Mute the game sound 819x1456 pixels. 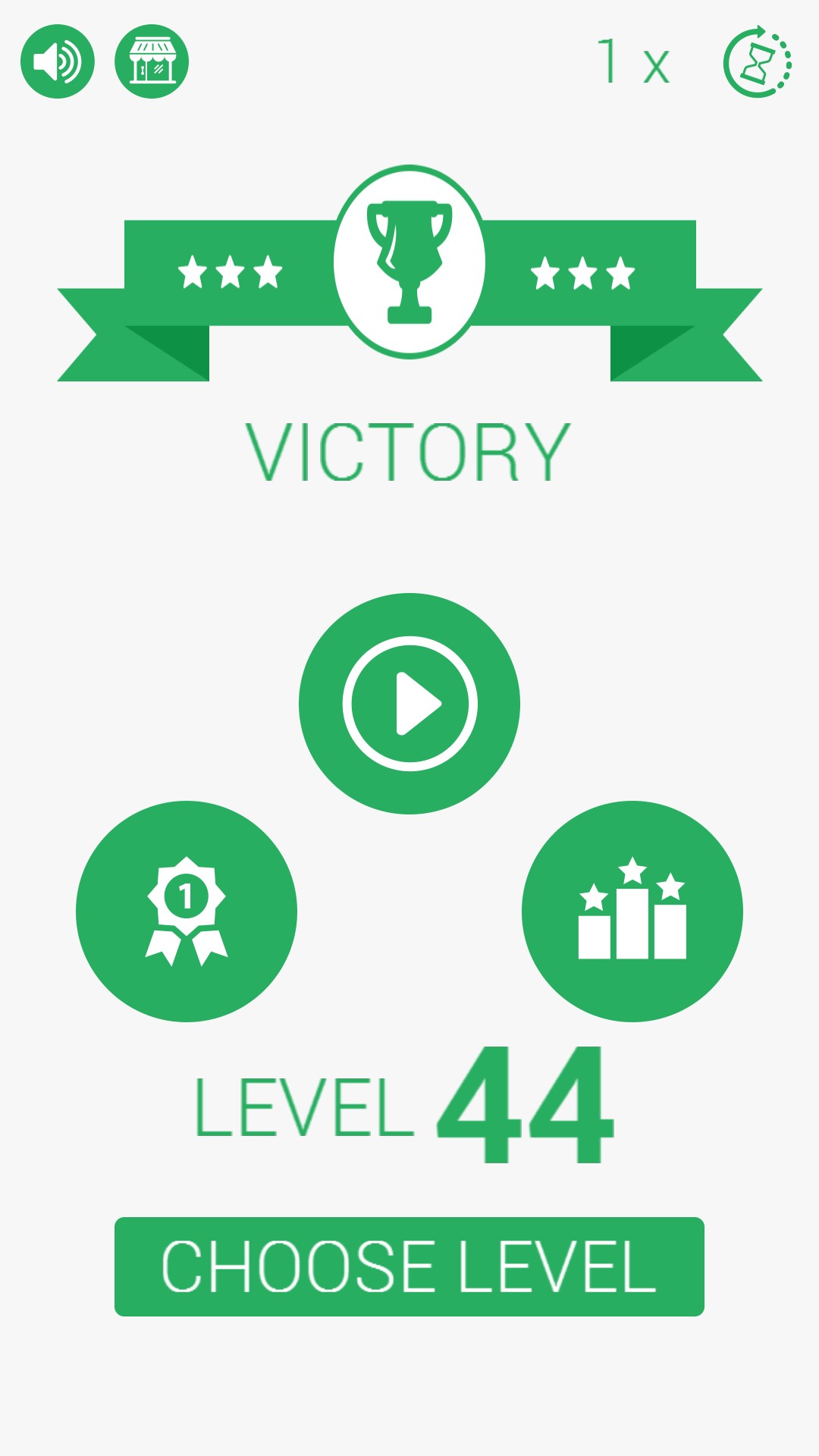point(58,61)
